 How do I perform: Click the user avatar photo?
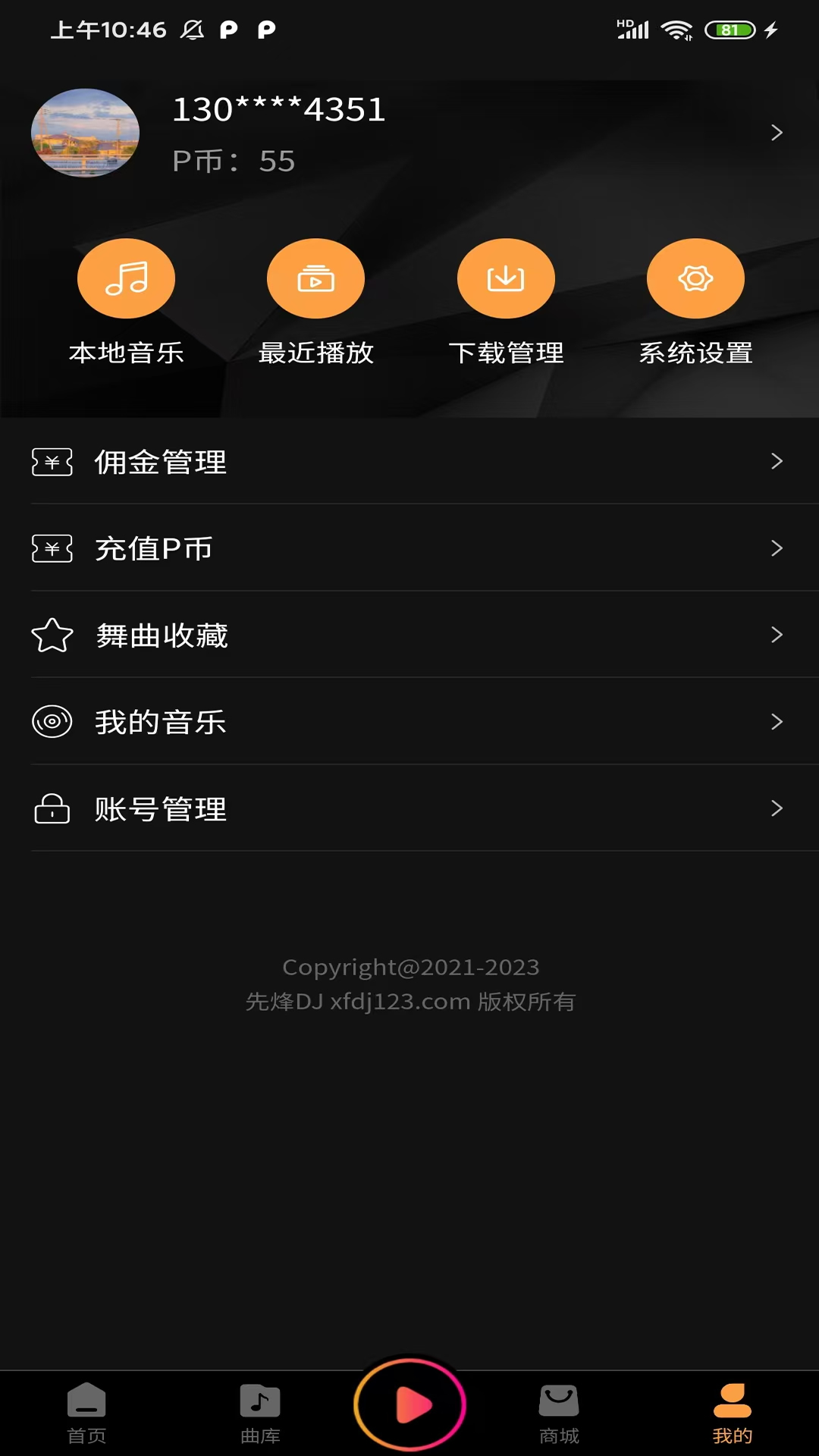86,132
